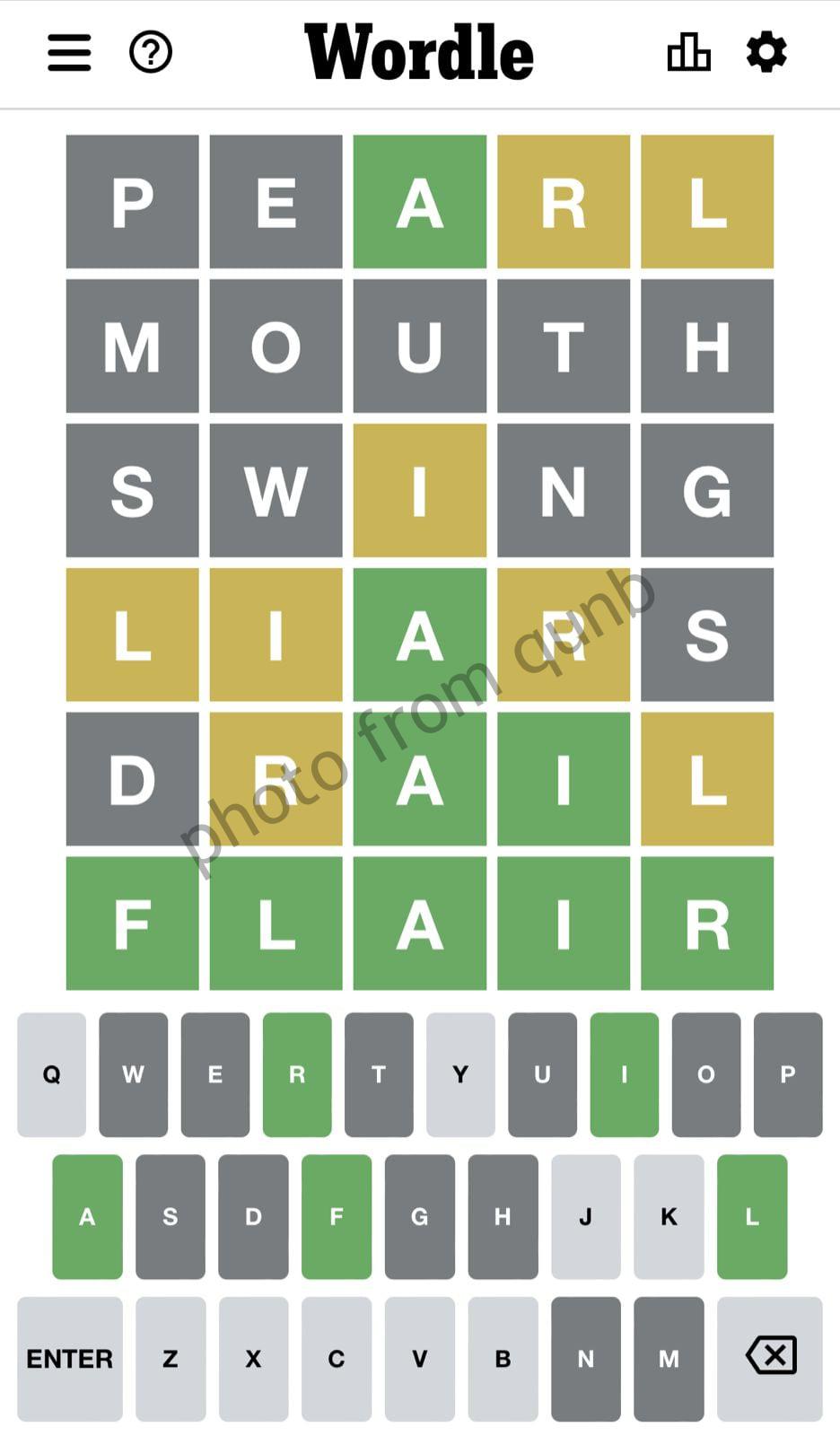Tap the K key

(669, 1216)
